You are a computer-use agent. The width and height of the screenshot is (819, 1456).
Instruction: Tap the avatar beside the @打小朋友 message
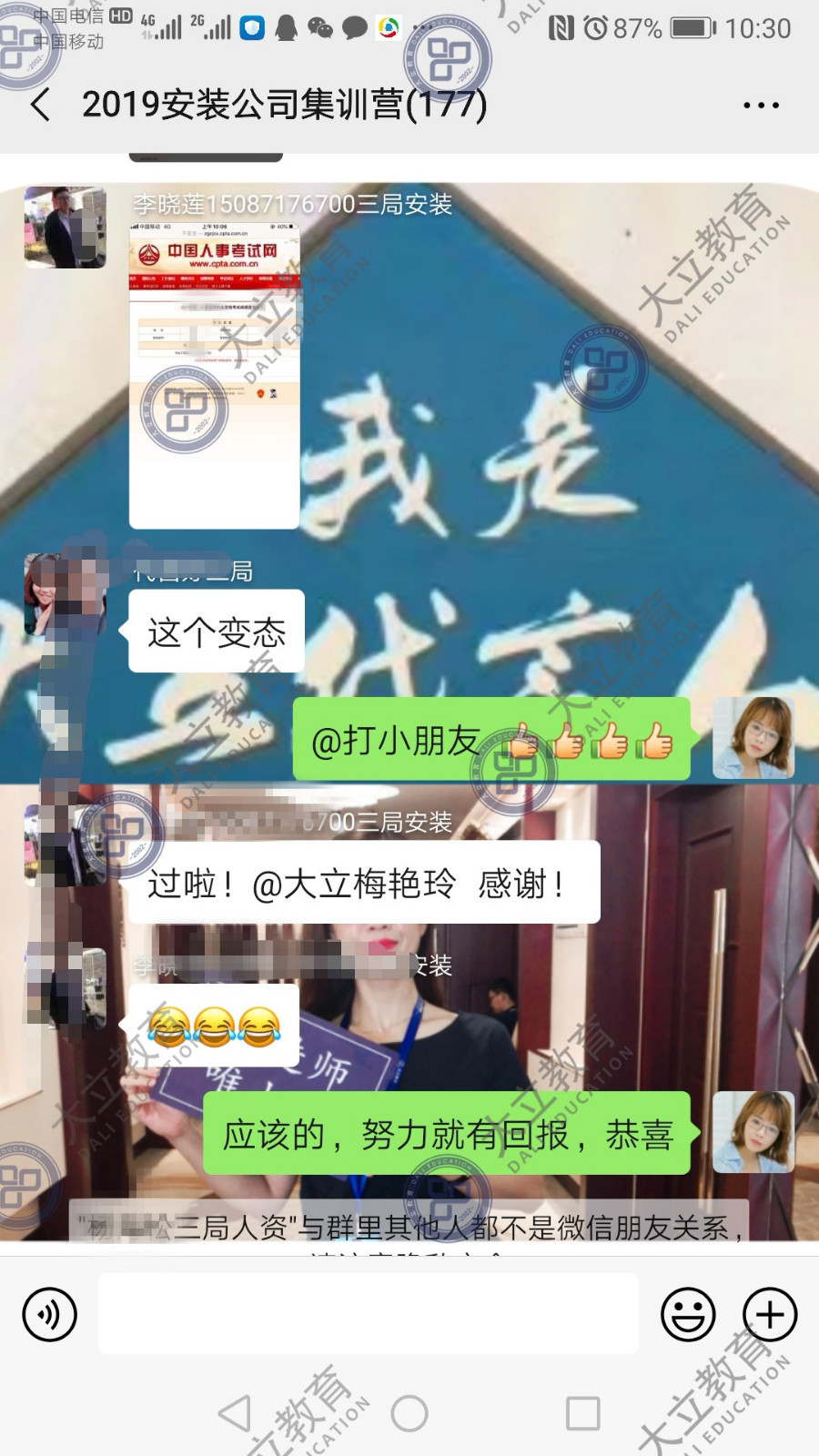[x=753, y=738]
